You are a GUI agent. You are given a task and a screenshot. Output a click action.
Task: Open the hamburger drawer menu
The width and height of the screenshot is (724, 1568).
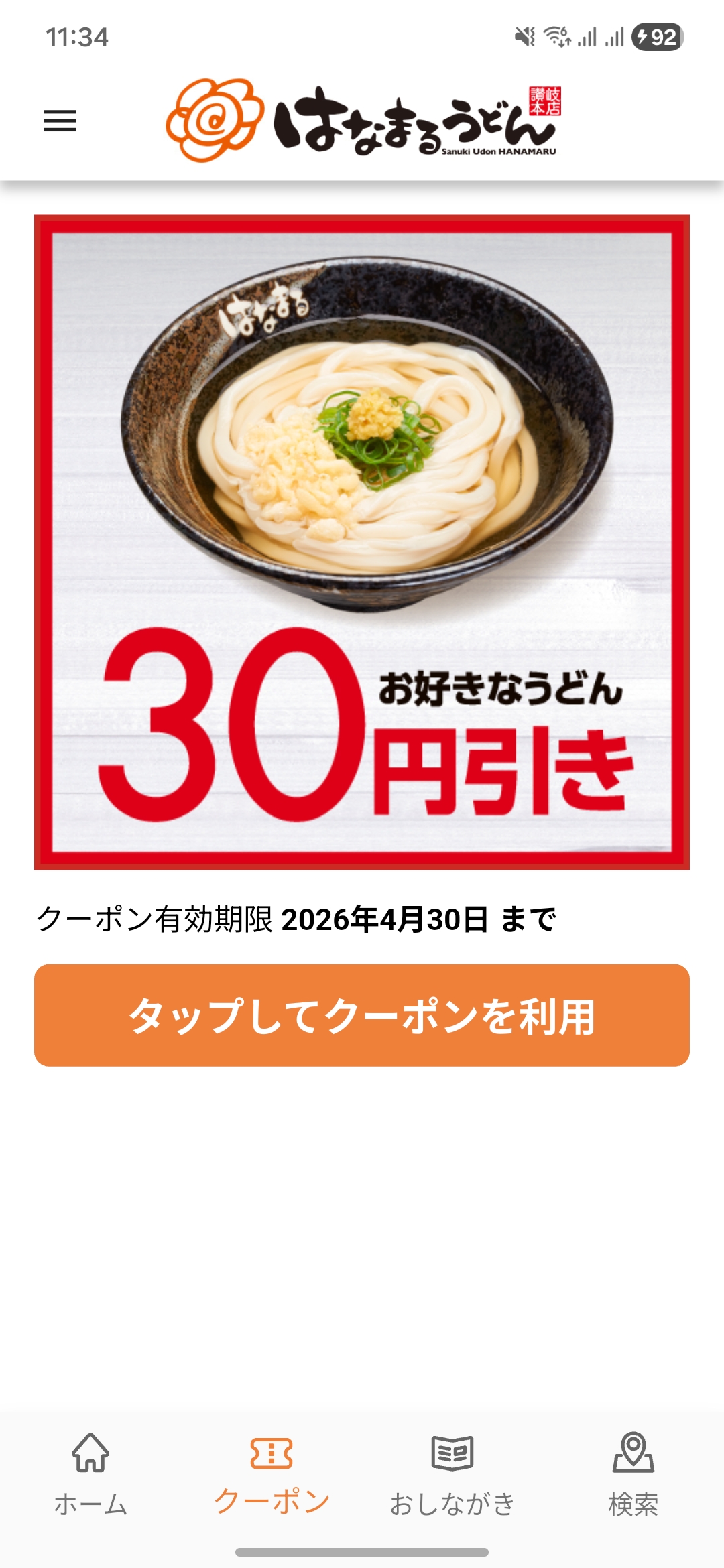tap(60, 121)
